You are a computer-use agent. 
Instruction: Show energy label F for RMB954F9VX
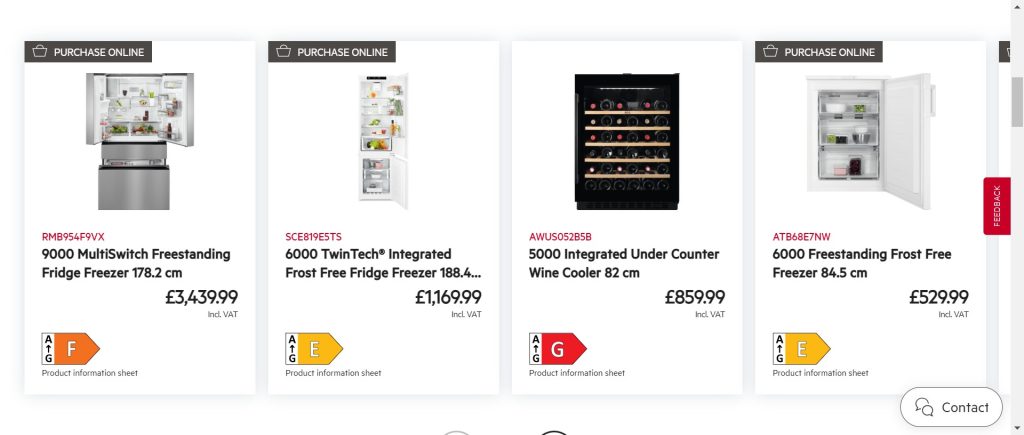71,348
